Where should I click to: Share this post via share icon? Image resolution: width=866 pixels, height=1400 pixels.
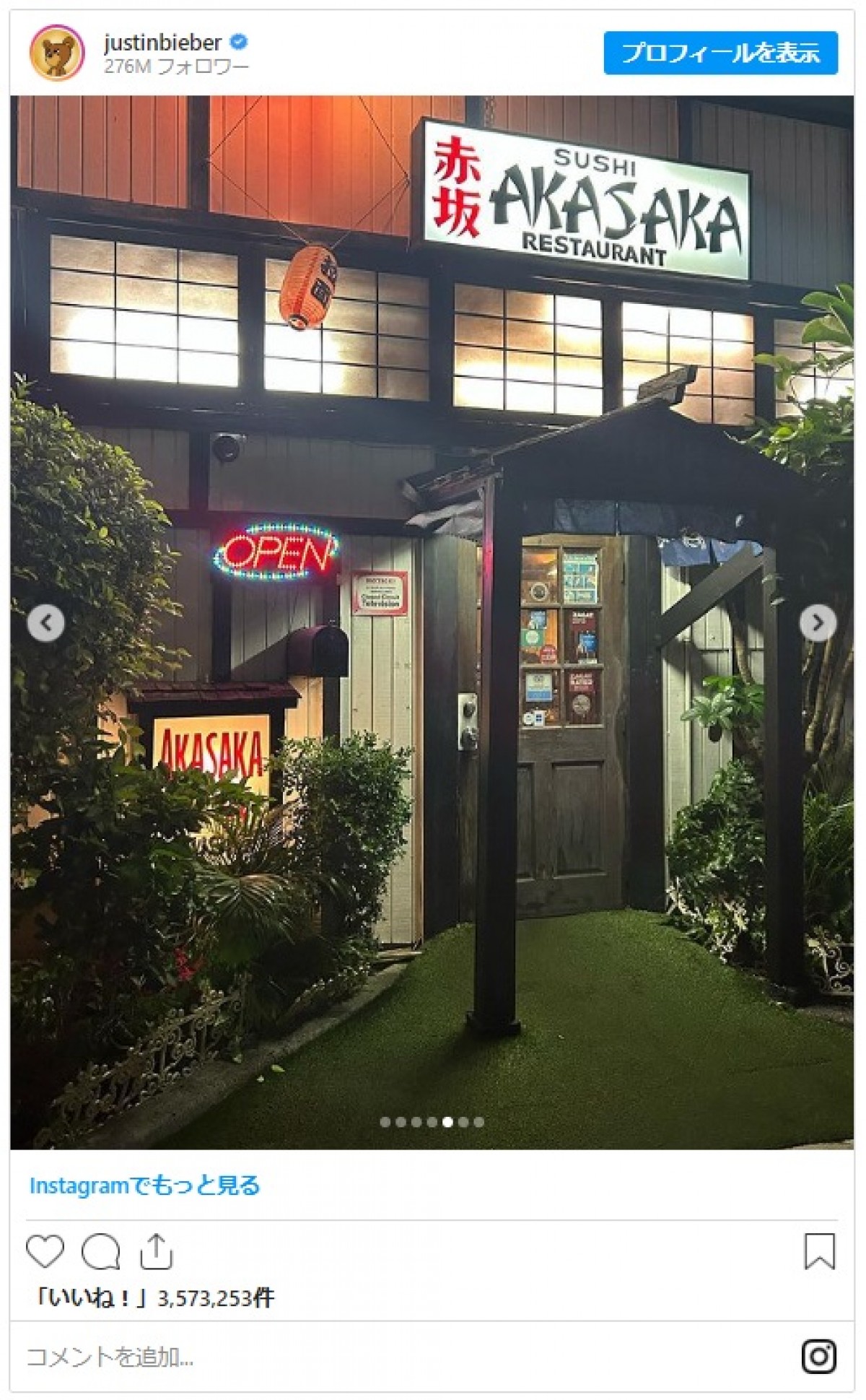click(x=156, y=1251)
